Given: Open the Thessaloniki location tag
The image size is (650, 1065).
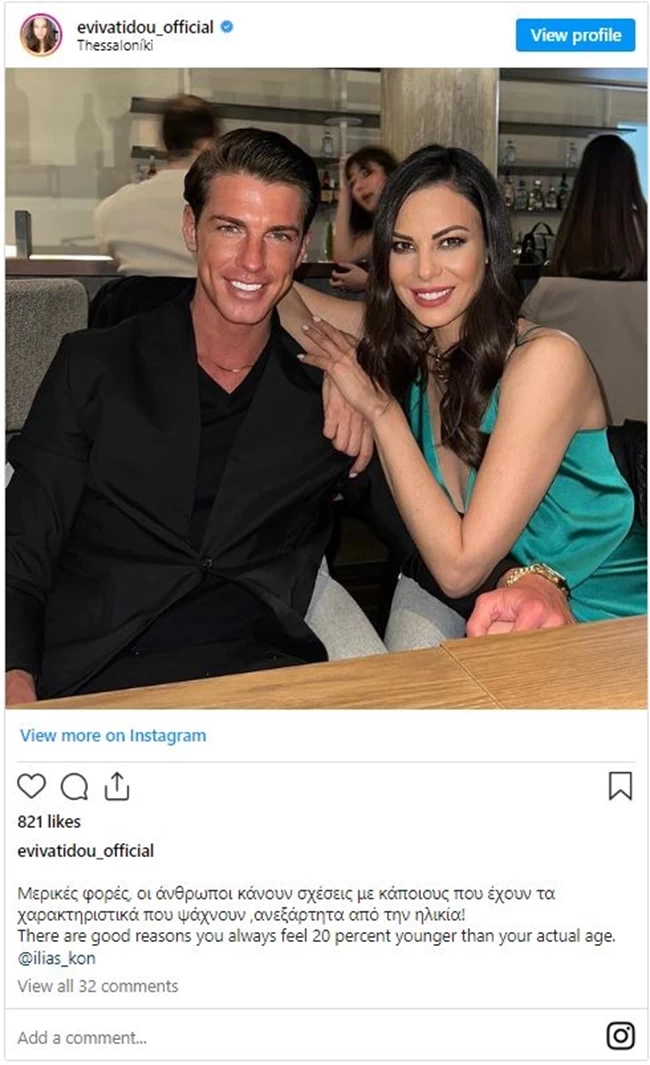Looking at the screenshot, I should tap(115, 46).
